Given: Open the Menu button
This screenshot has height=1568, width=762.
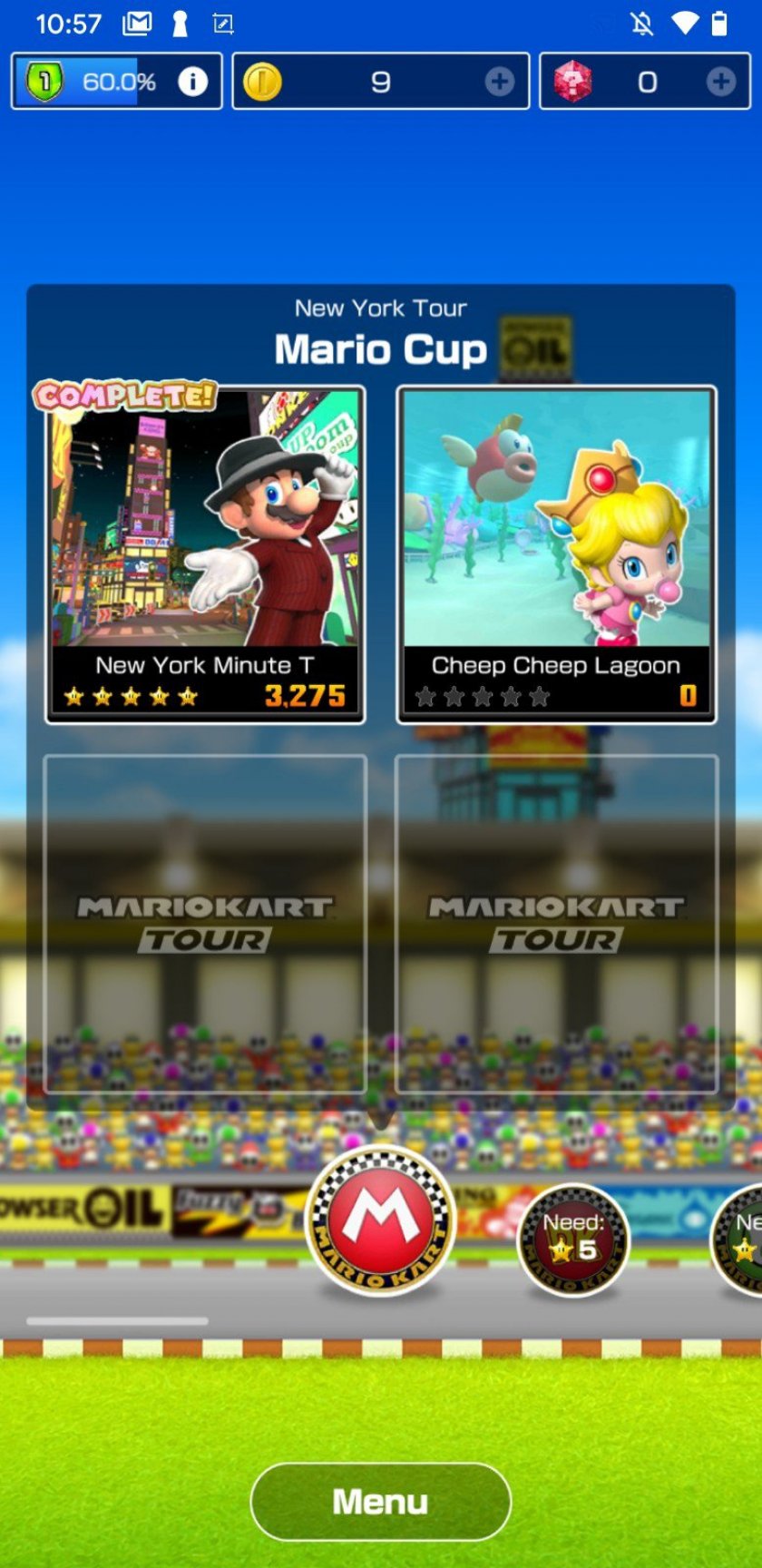Looking at the screenshot, I should click(x=380, y=1502).
